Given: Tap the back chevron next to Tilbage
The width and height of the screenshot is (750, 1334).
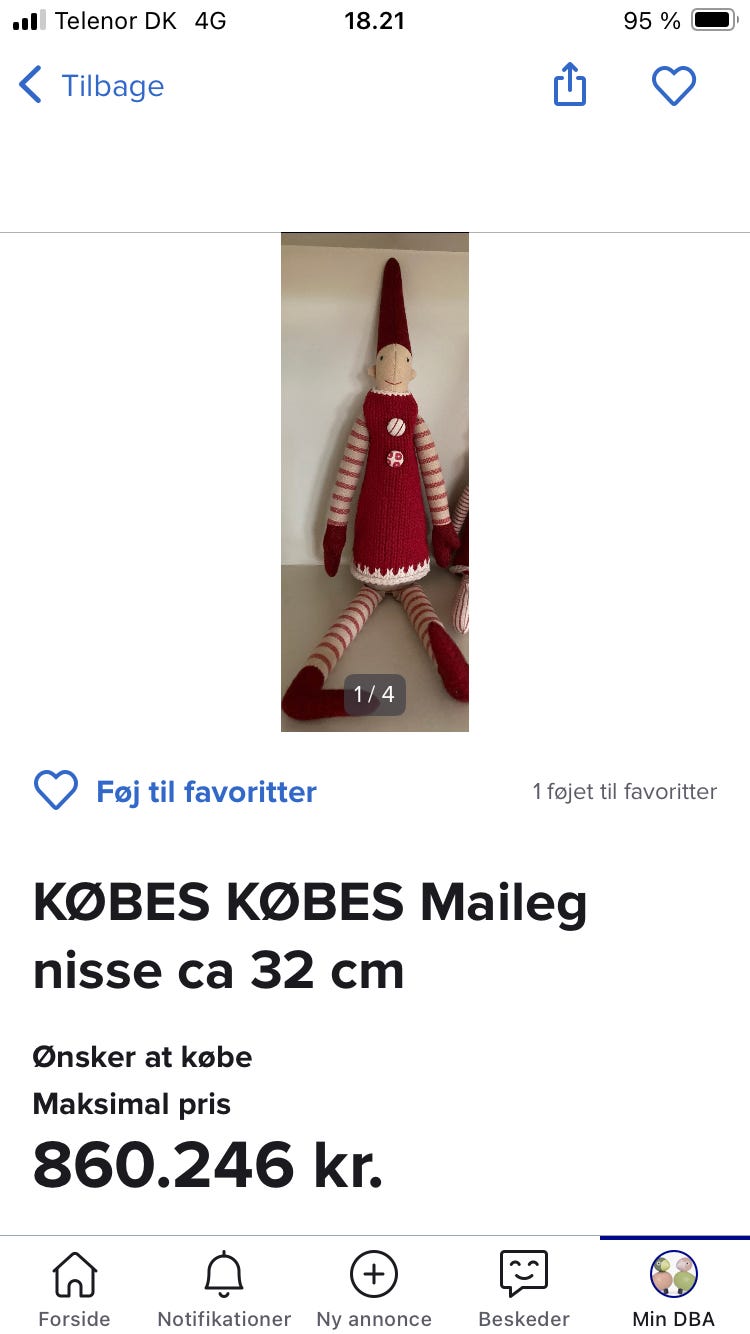Looking at the screenshot, I should point(29,85).
